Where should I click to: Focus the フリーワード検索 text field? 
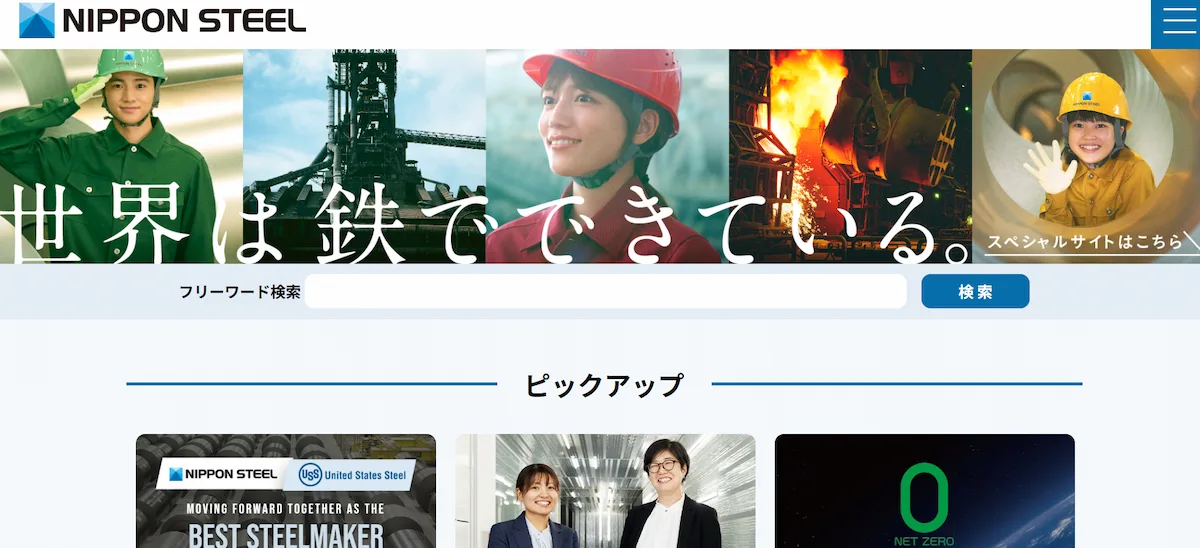pos(605,292)
